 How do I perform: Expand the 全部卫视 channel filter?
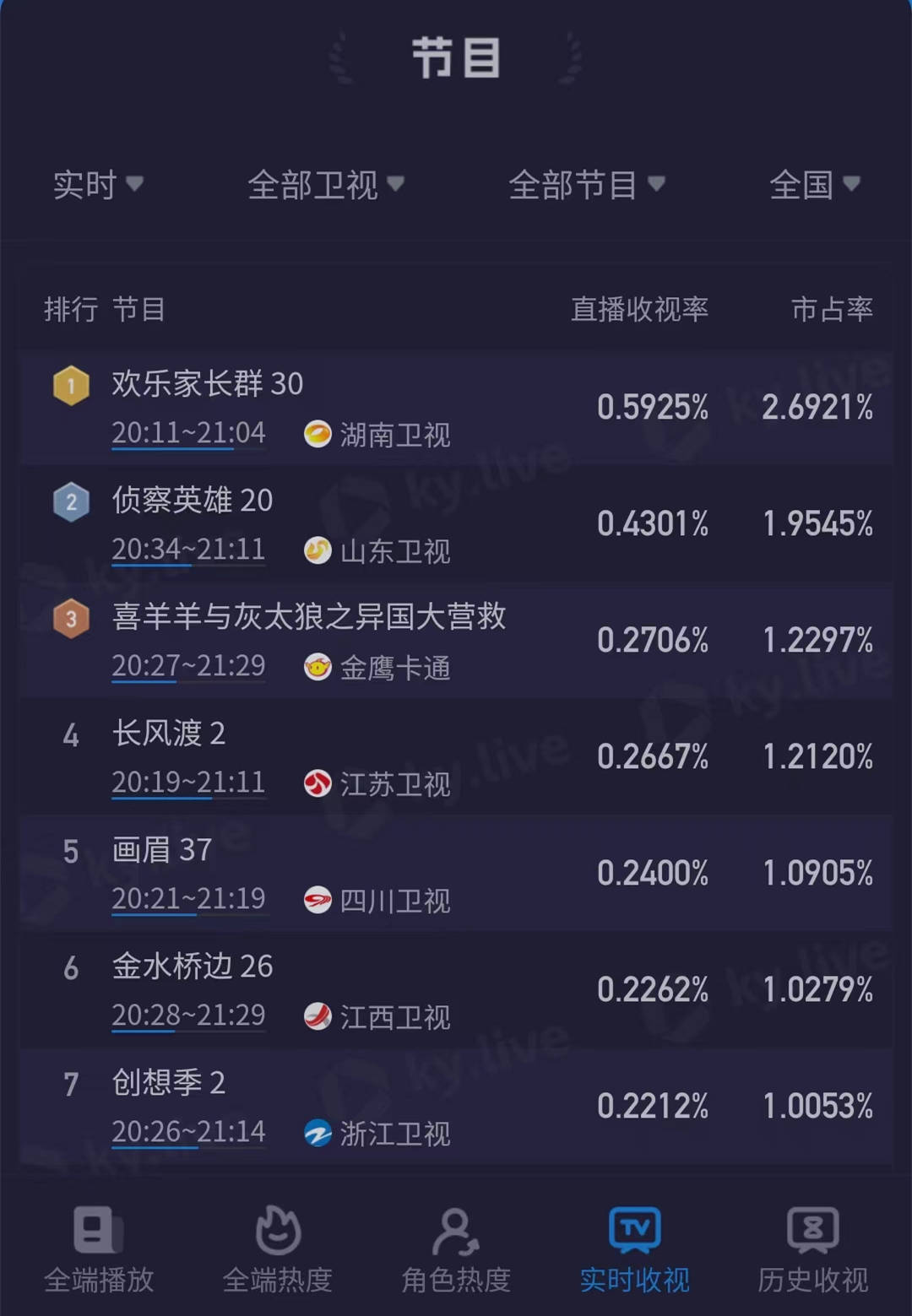(325, 184)
